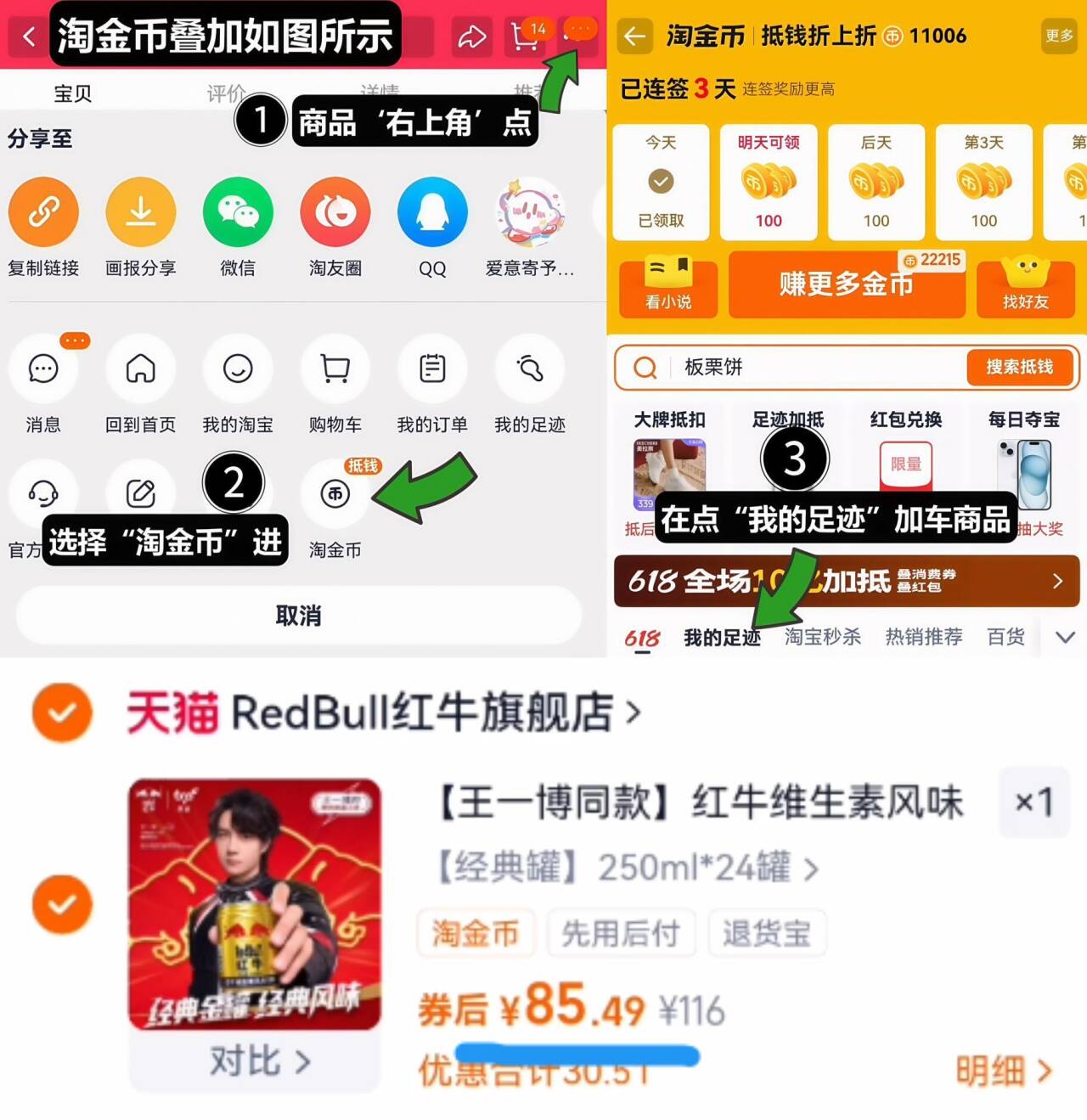
Task: Open the 淘金币 coin icon in share panel
Action: (x=335, y=493)
